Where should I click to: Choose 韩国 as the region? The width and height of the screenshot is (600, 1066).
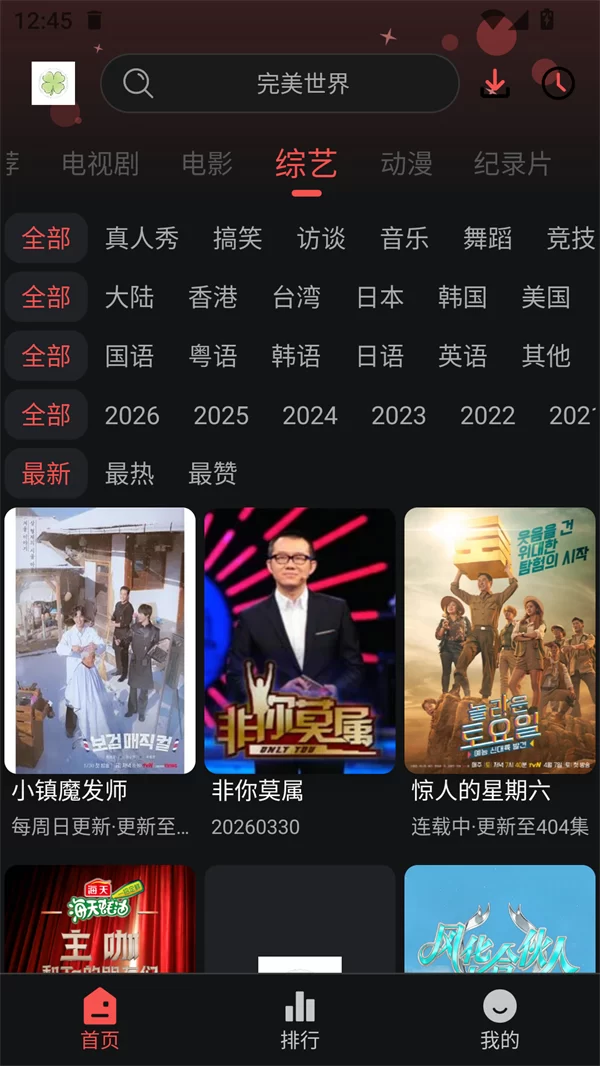pos(462,297)
